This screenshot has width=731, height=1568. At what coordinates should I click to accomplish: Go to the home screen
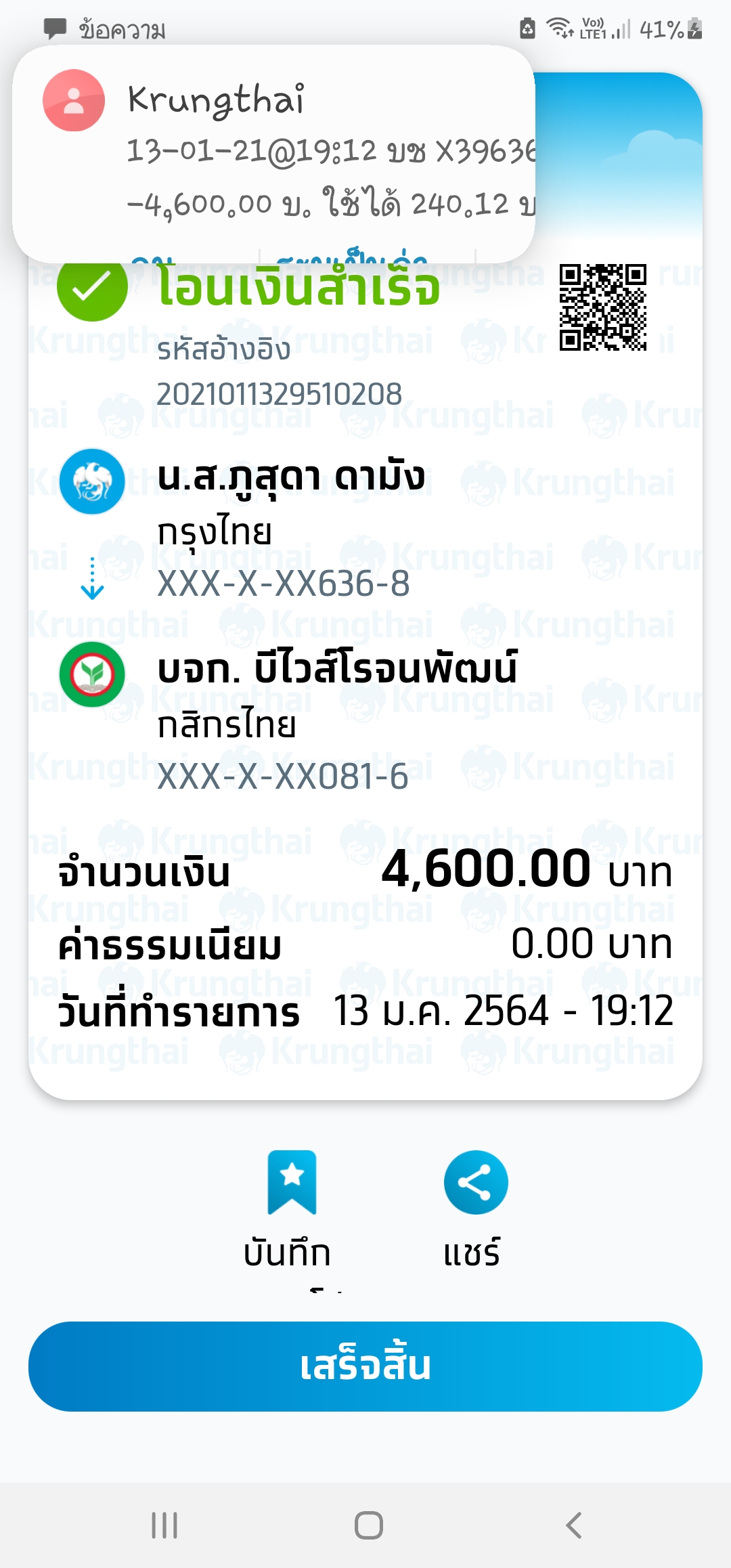click(369, 1525)
